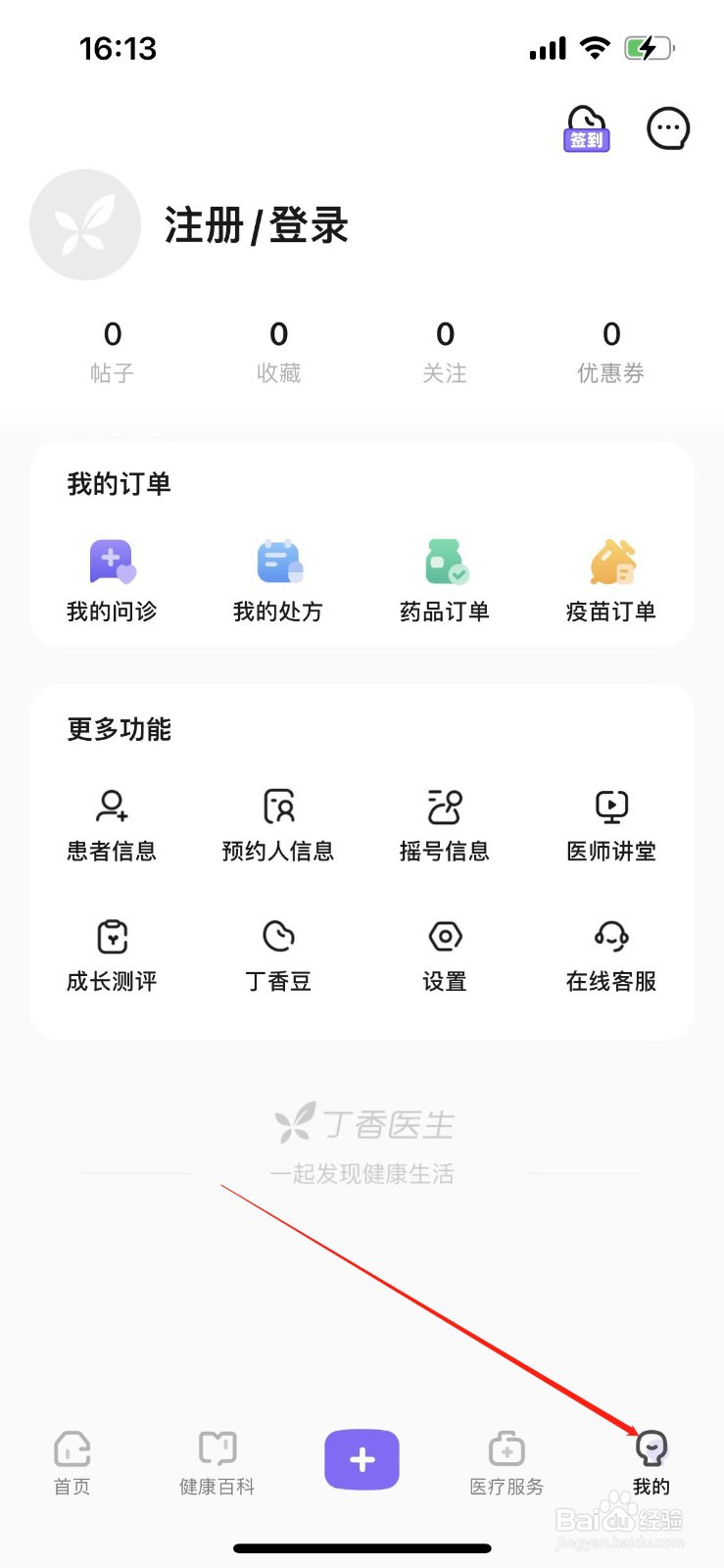This screenshot has width=724, height=1568.
Task: Open 摇号信息 lottery info
Action: (x=445, y=826)
